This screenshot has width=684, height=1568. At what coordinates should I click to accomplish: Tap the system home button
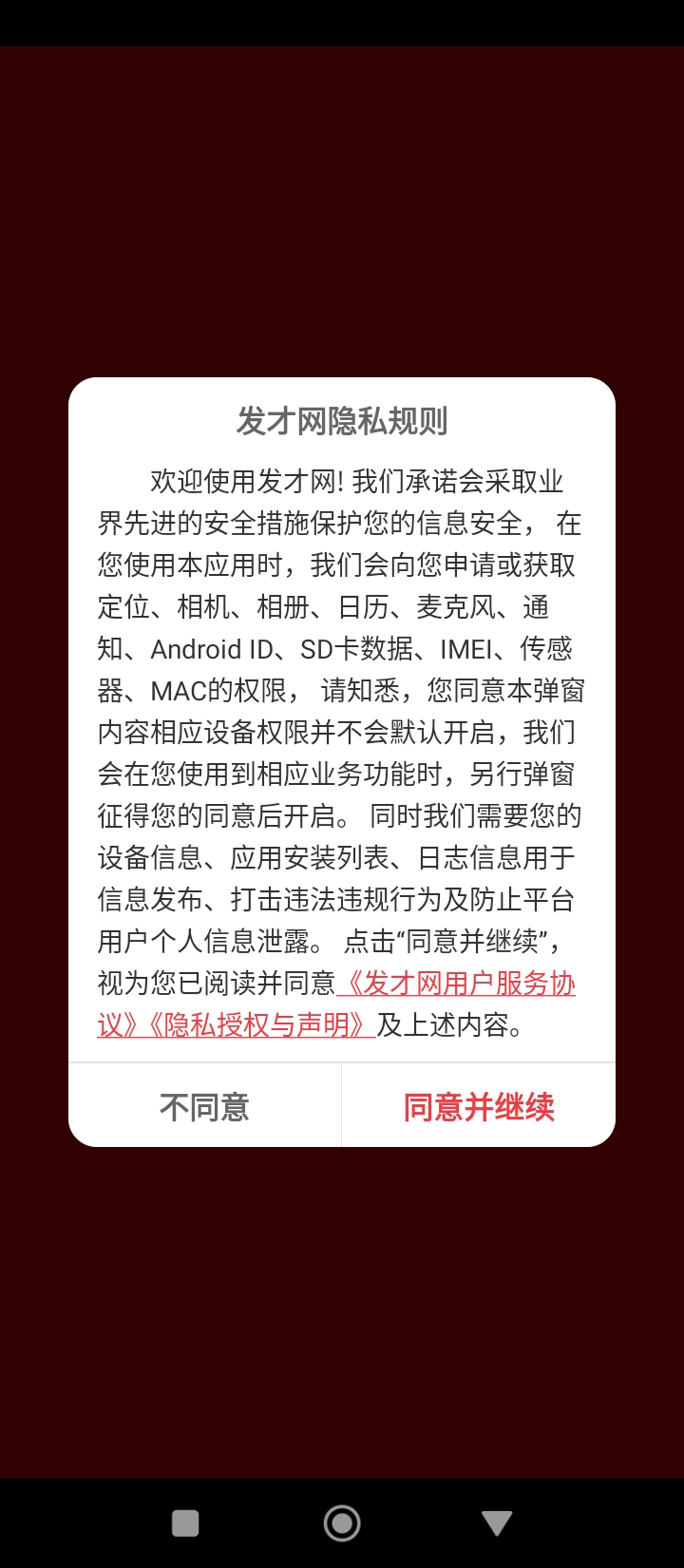(342, 1523)
